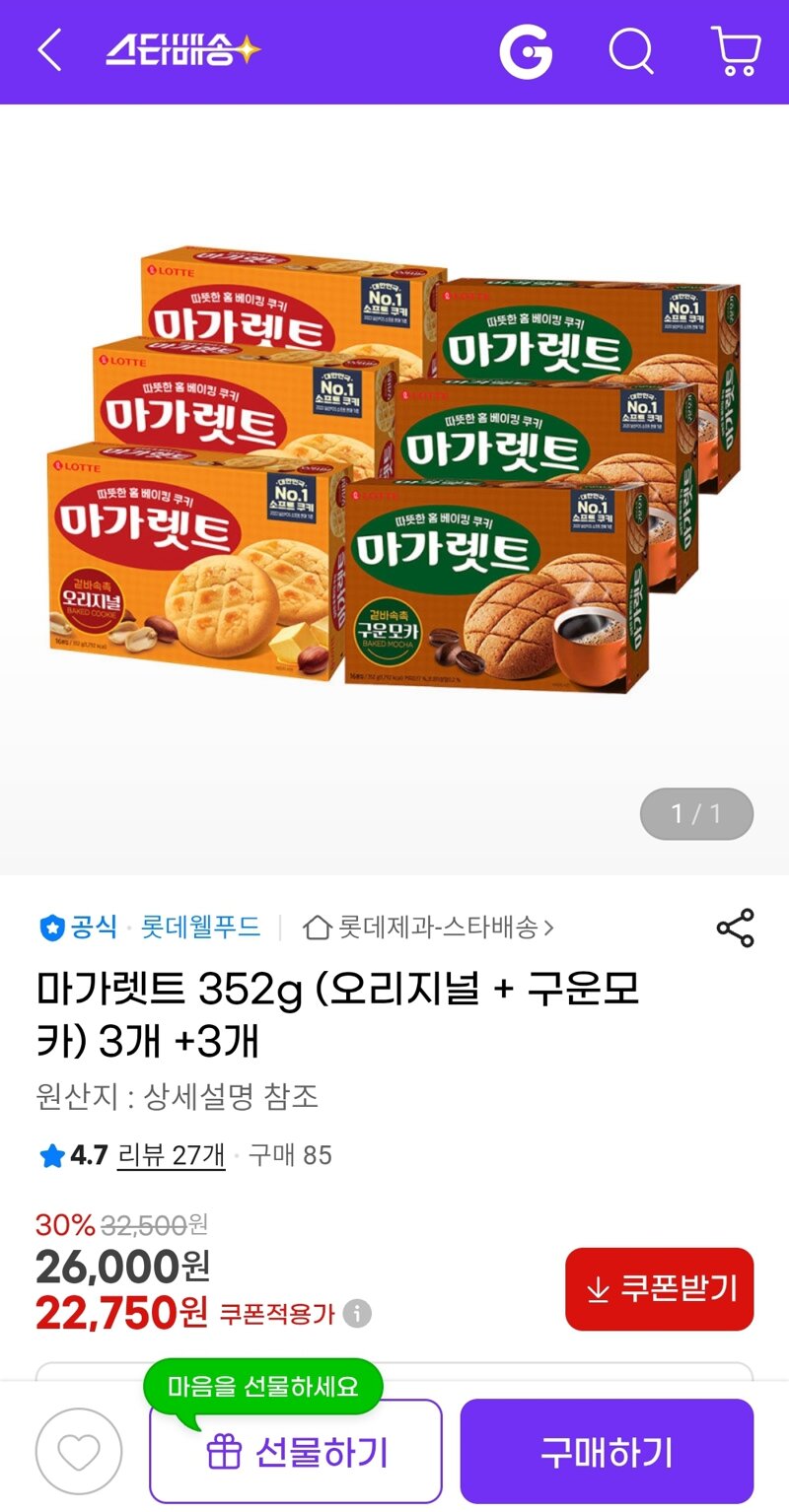The height and width of the screenshot is (1512, 789).
Task: Show coupon price info icon
Action: tap(357, 1314)
